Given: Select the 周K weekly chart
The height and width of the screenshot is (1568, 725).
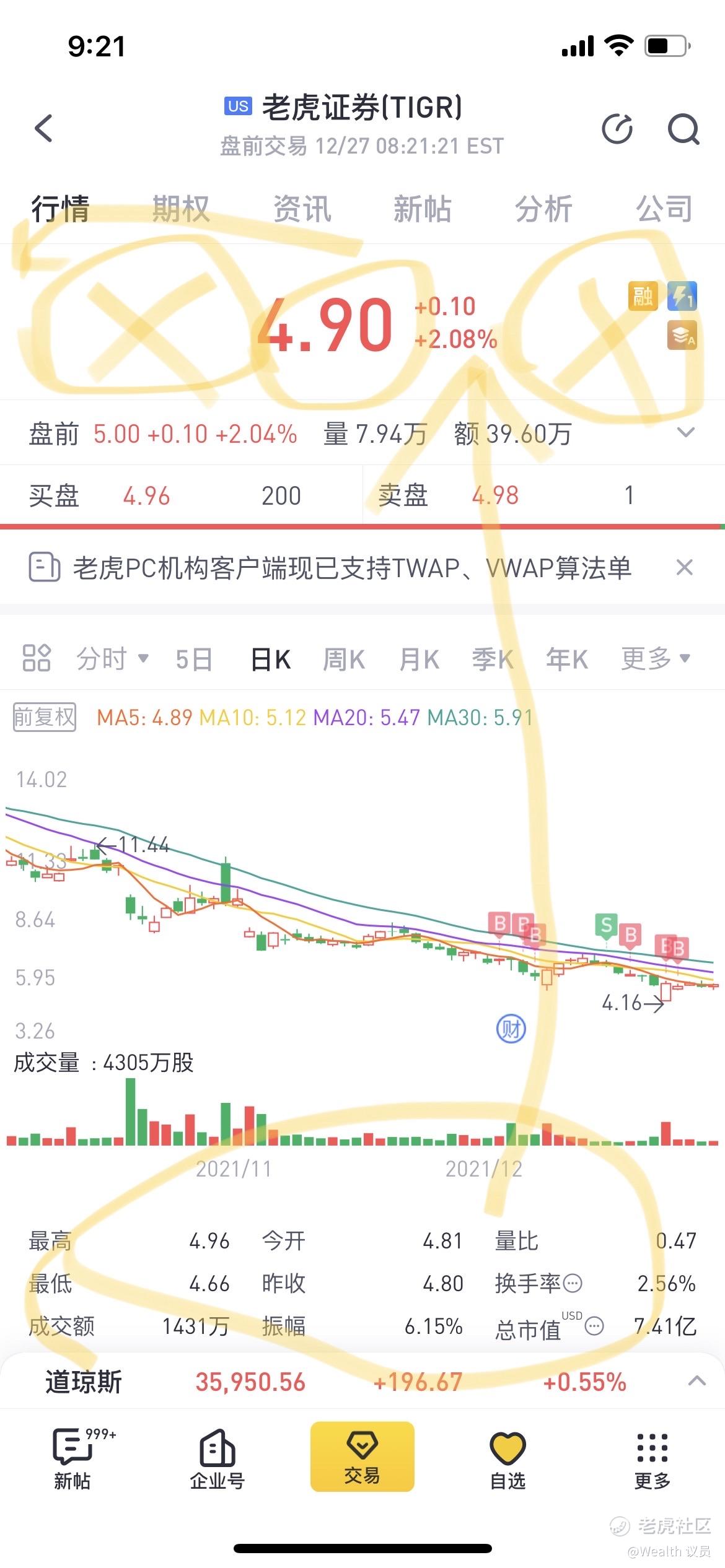Looking at the screenshot, I should (344, 659).
